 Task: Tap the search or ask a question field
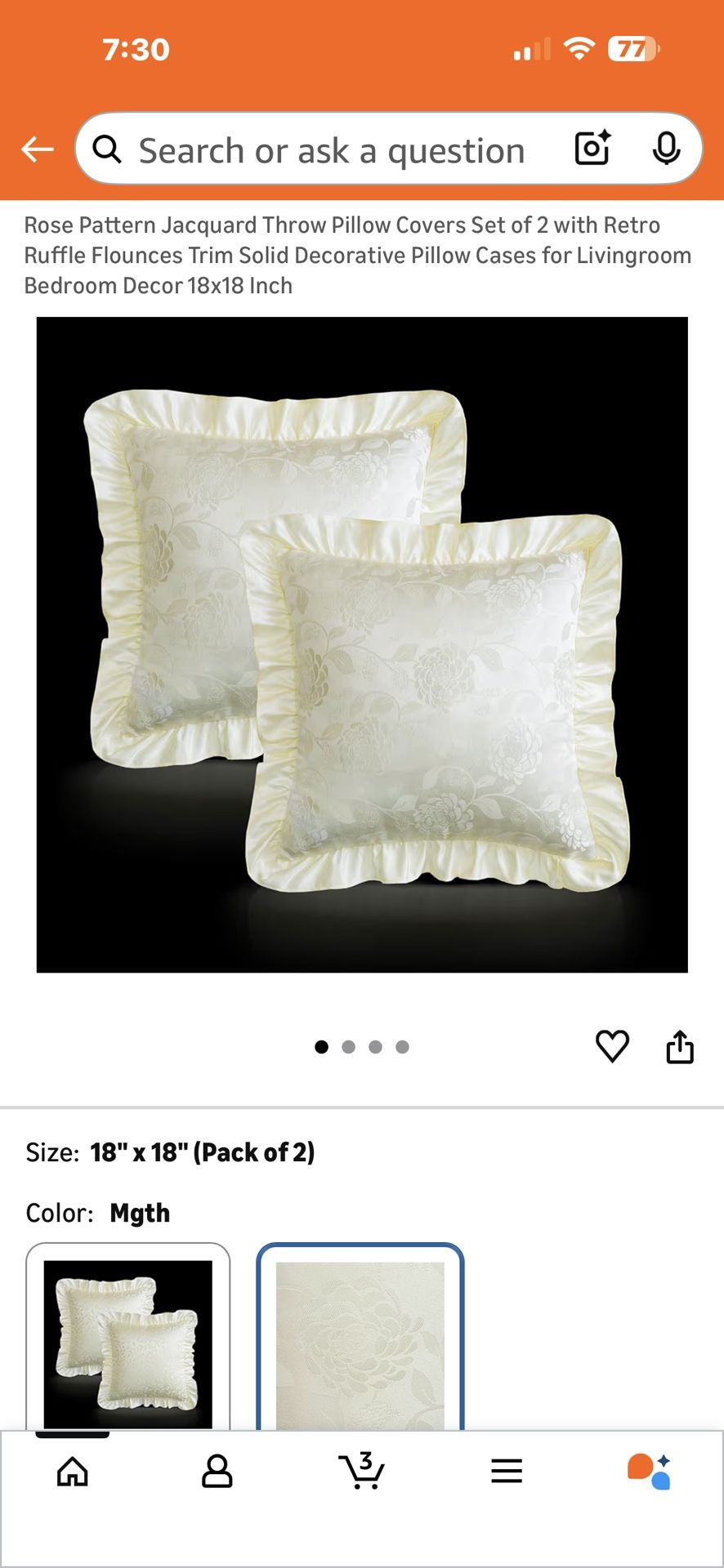pos(331,151)
